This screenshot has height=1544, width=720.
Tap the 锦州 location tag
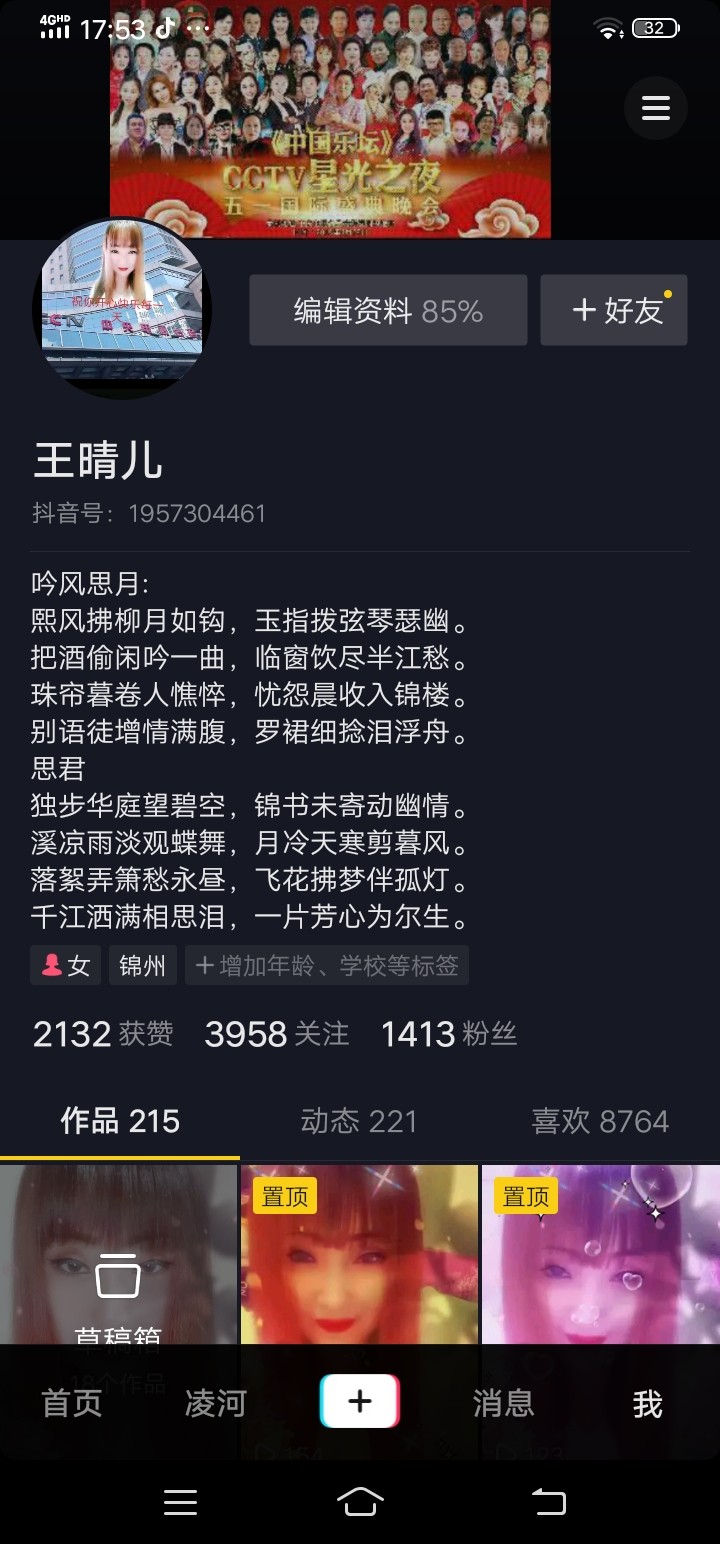pyautogui.click(x=143, y=966)
